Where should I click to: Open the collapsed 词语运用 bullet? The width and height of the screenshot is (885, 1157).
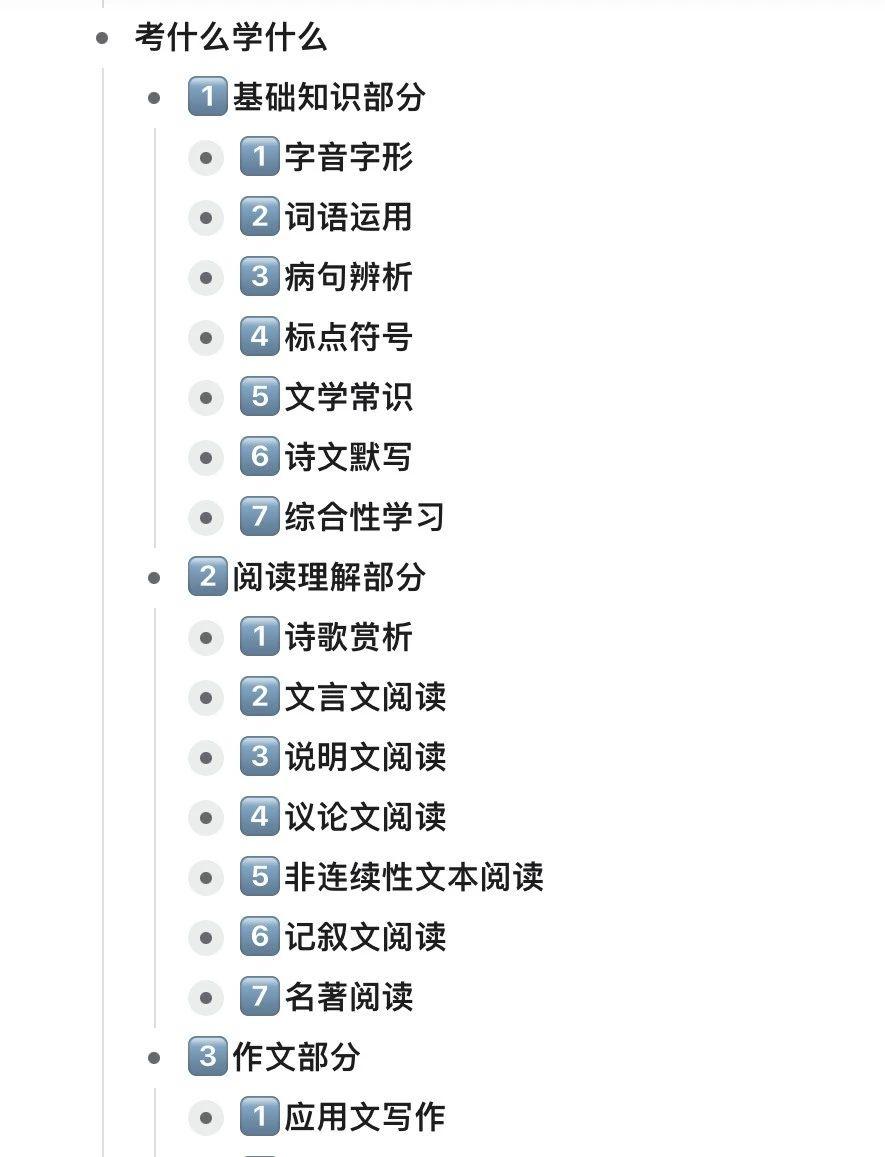[206, 218]
